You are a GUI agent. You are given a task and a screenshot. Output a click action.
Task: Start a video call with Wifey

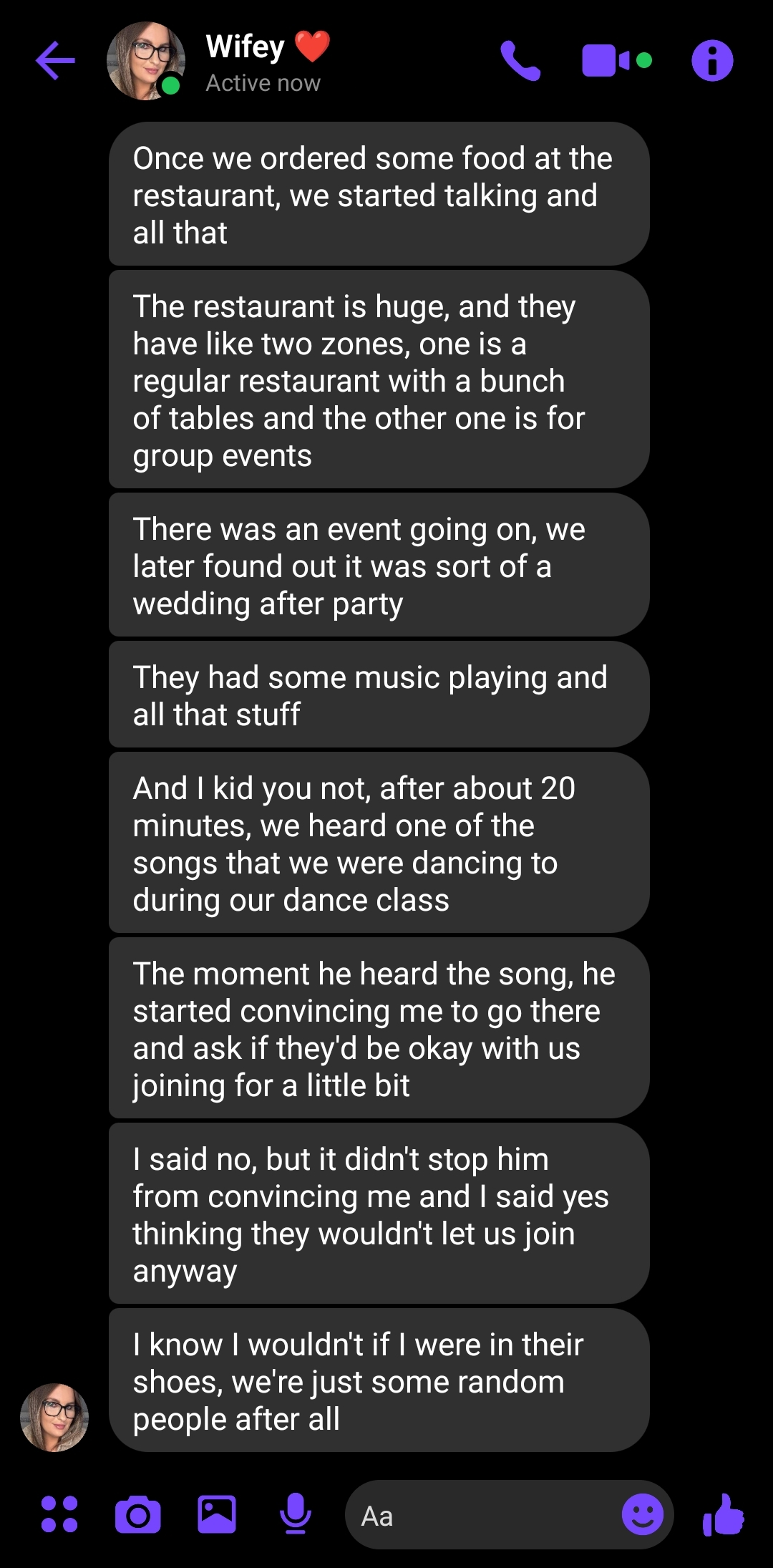(x=616, y=61)
